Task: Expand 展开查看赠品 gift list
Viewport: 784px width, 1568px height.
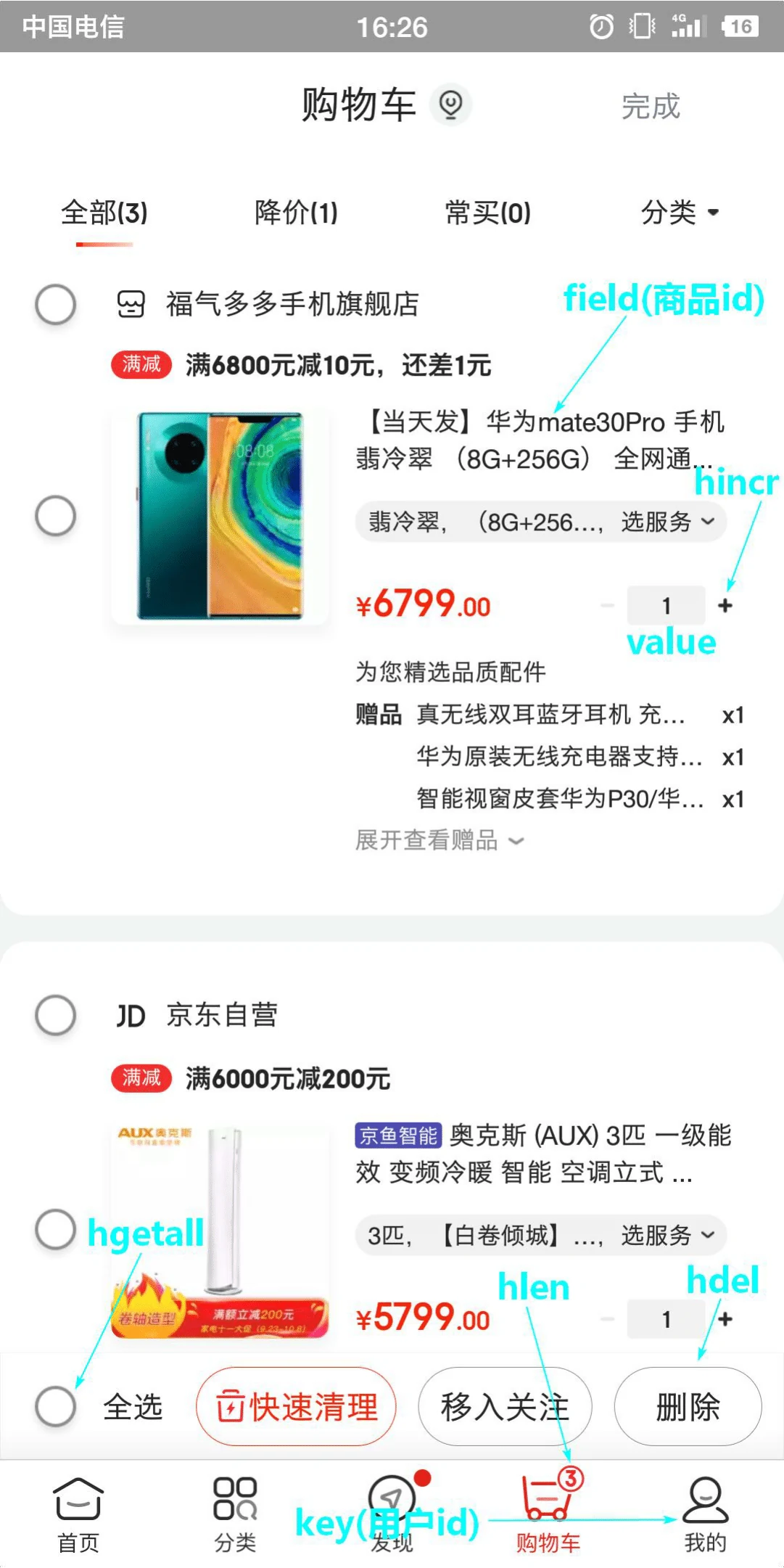Action: click(x=439, y=840)
